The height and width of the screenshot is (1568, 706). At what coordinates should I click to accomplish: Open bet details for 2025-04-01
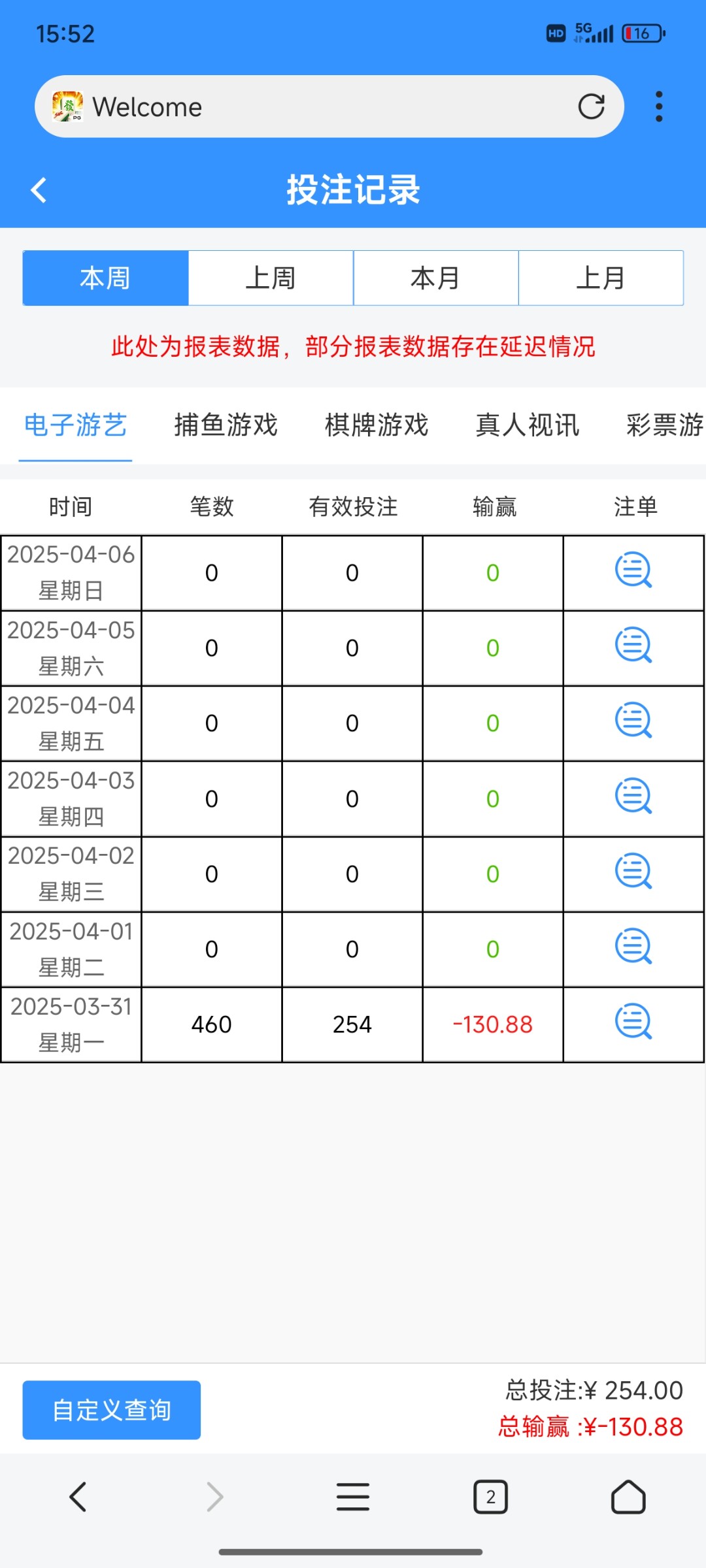click(x=633, y=947)
